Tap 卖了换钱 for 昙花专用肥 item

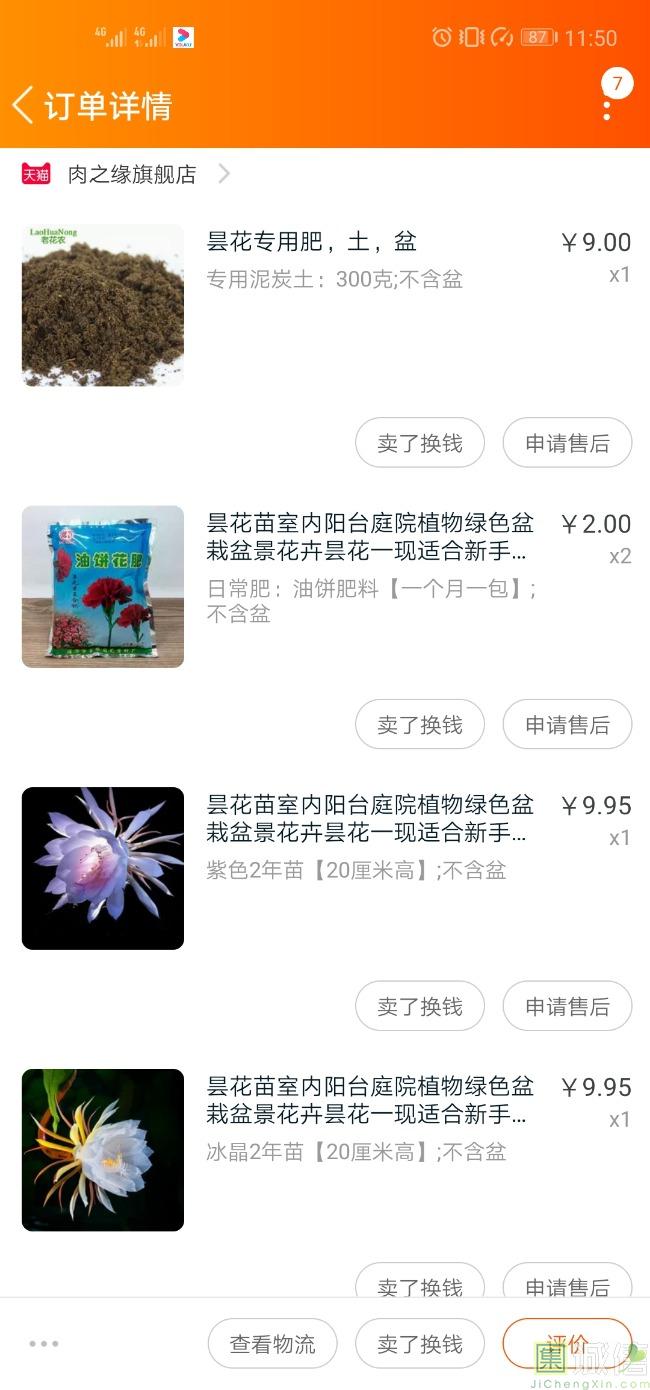pyautogui.click(x=420, y=443)
